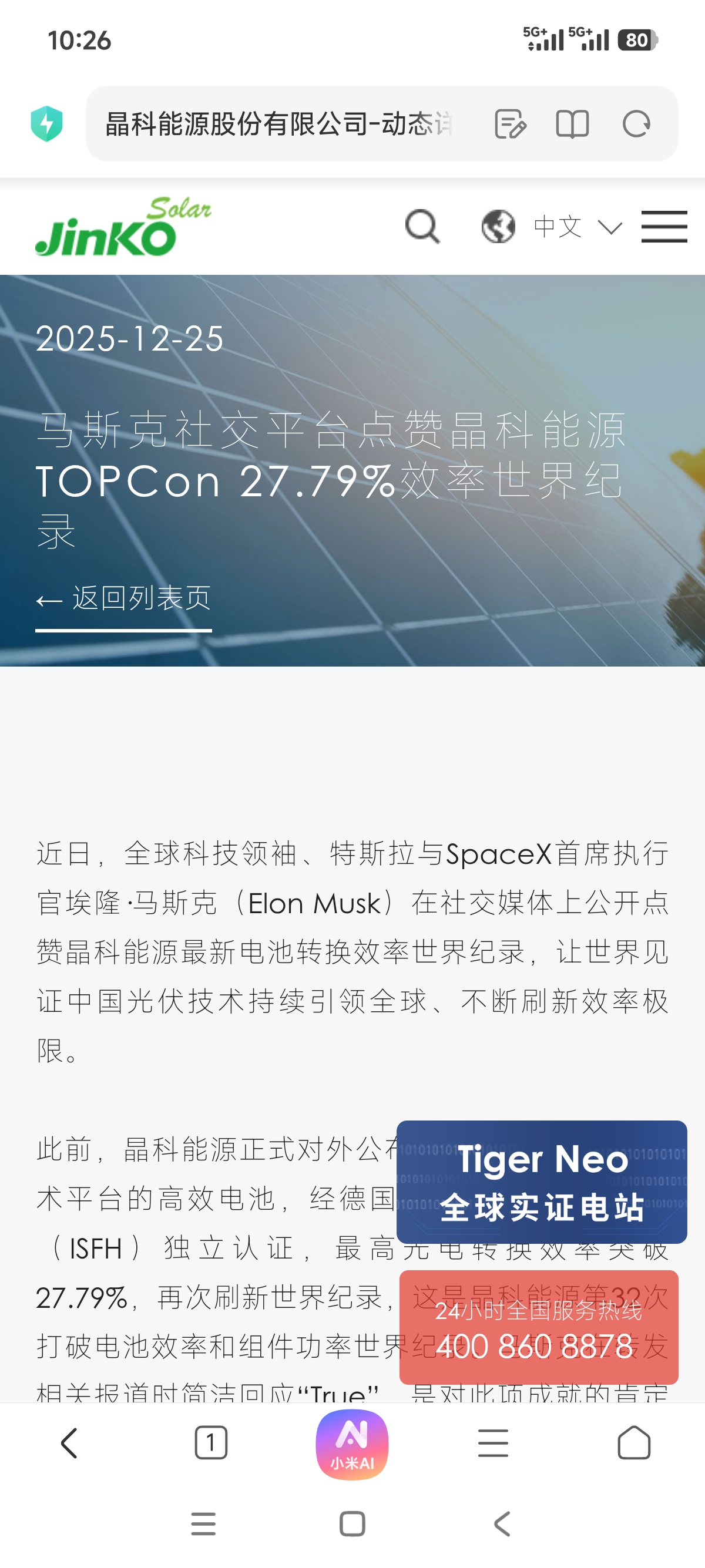
Task: Open the system recent apps
Action: 203,1523
